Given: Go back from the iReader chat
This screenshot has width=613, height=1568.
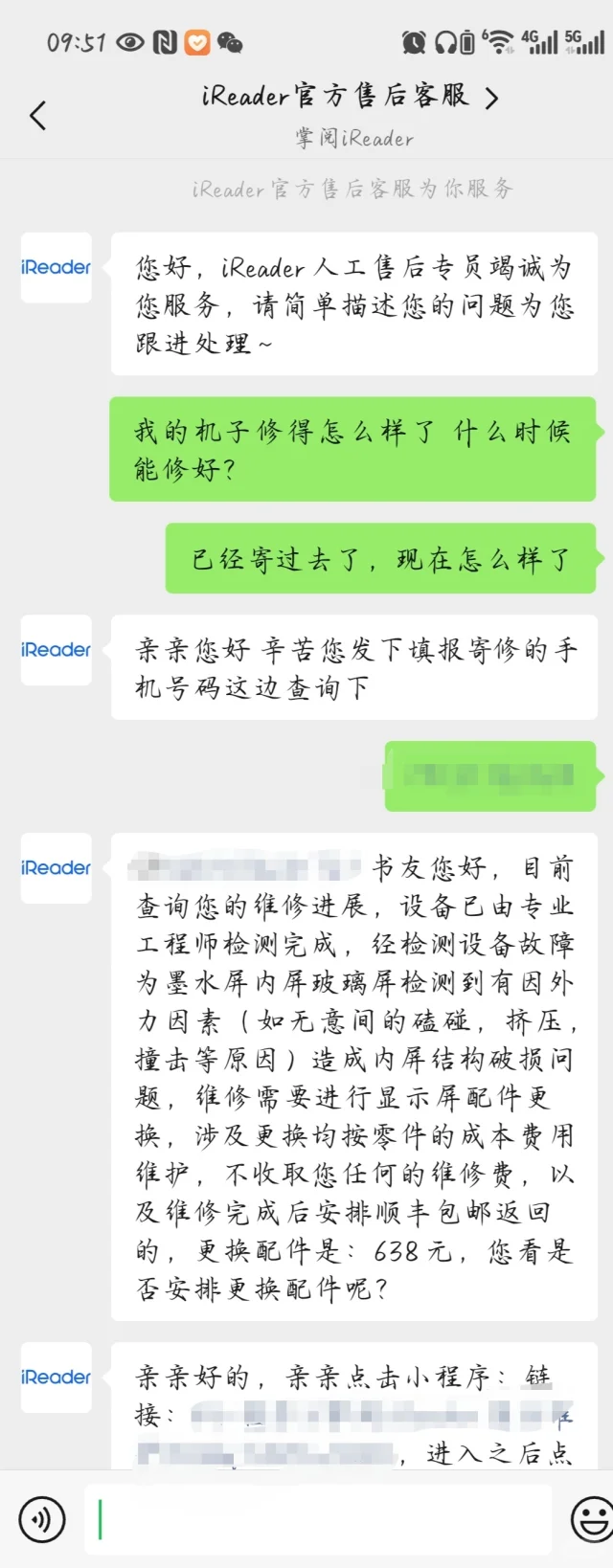Looking at the screenshot, I should 38,116.
